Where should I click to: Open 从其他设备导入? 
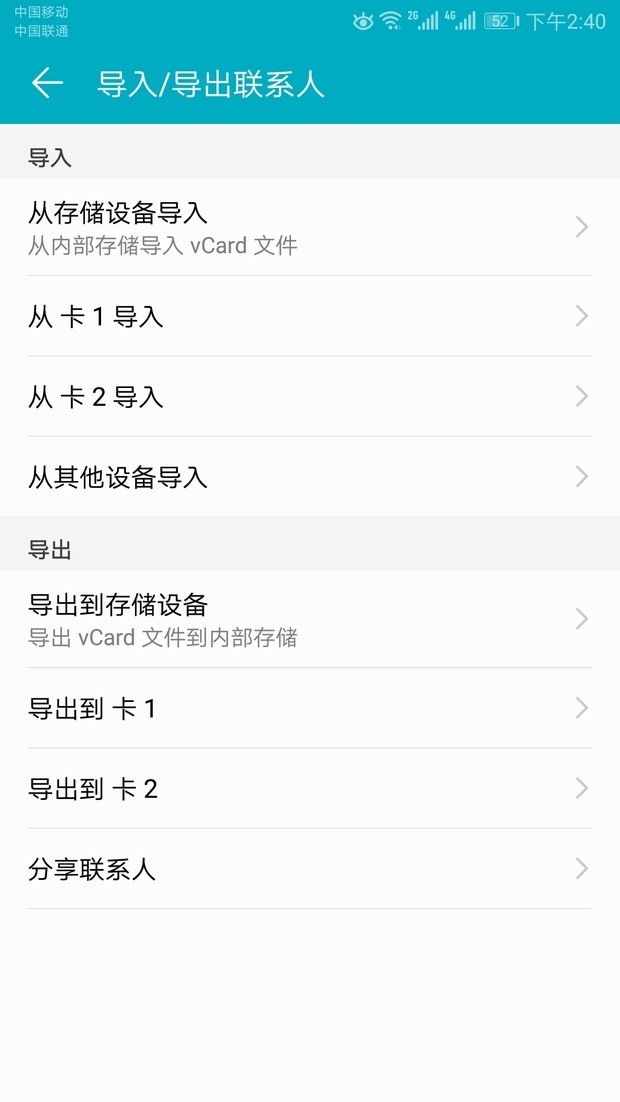pos(309,477)
